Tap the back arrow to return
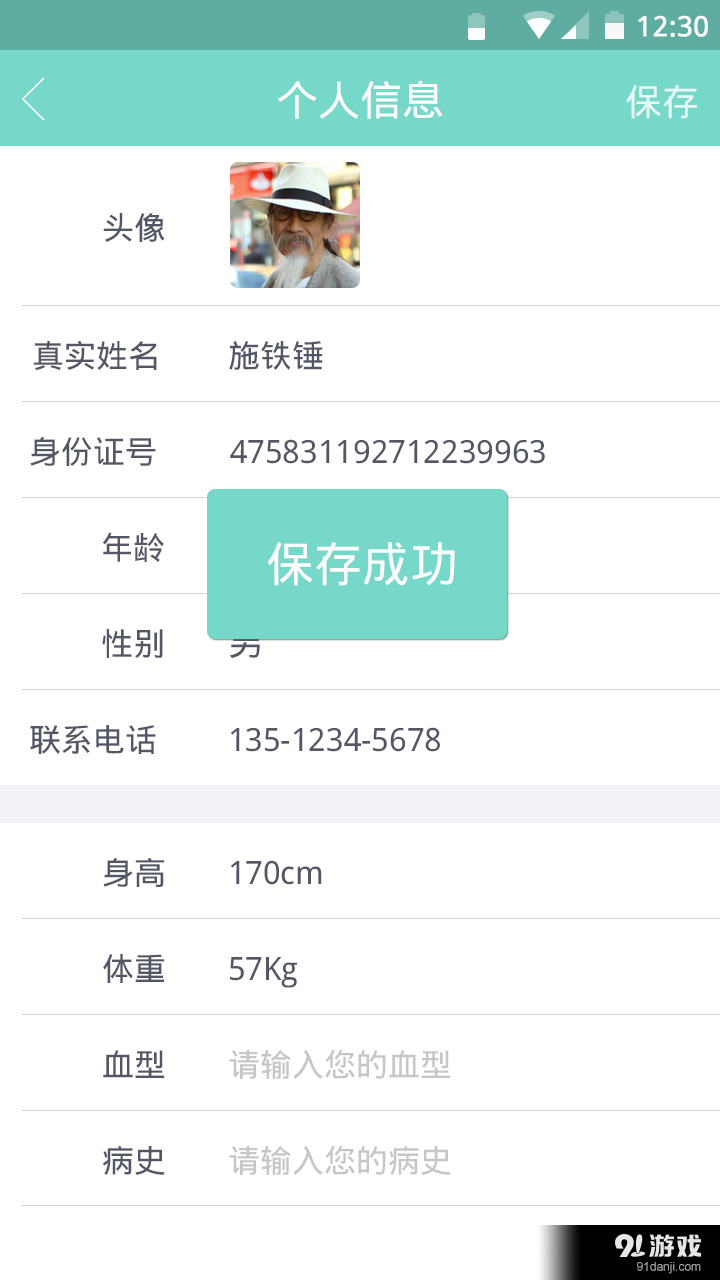The height and width of the screenshot is (1280, 720). pyautogui.click(x=33, y=99)
